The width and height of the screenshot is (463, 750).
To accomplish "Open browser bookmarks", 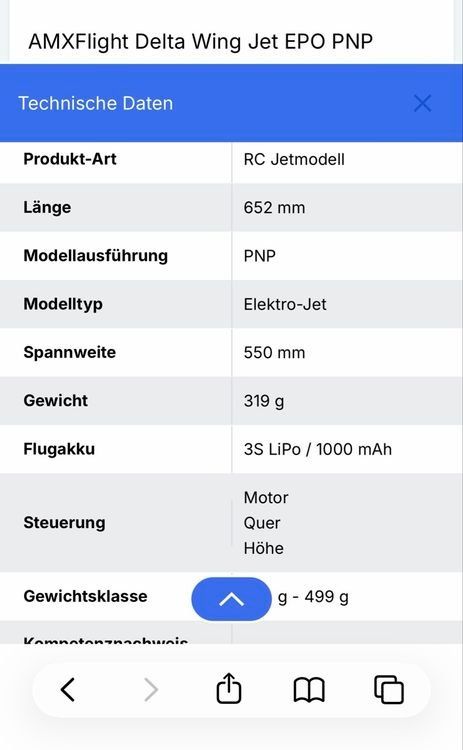I will pyautogui.click(x=309, y=690).
